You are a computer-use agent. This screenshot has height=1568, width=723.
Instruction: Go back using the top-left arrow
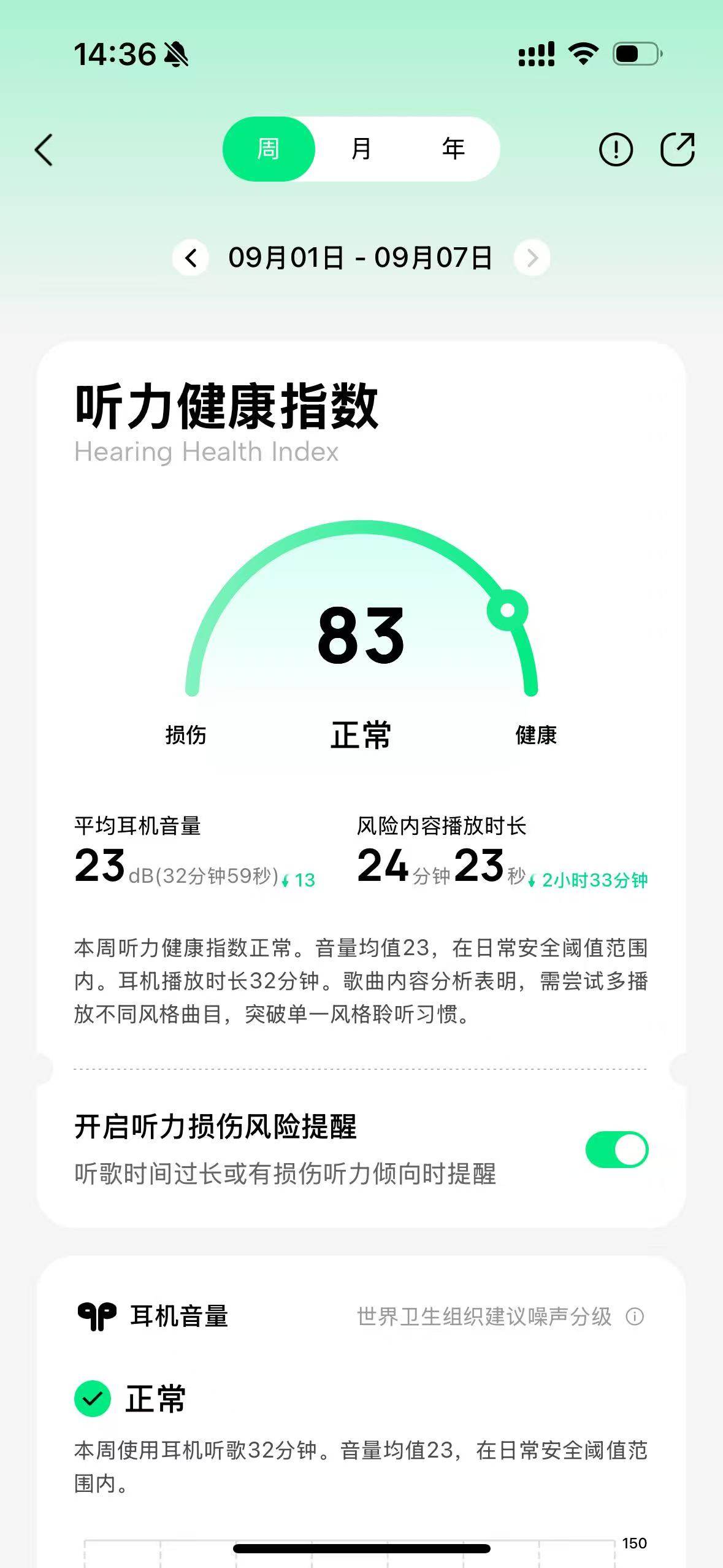tap(44, 150)
